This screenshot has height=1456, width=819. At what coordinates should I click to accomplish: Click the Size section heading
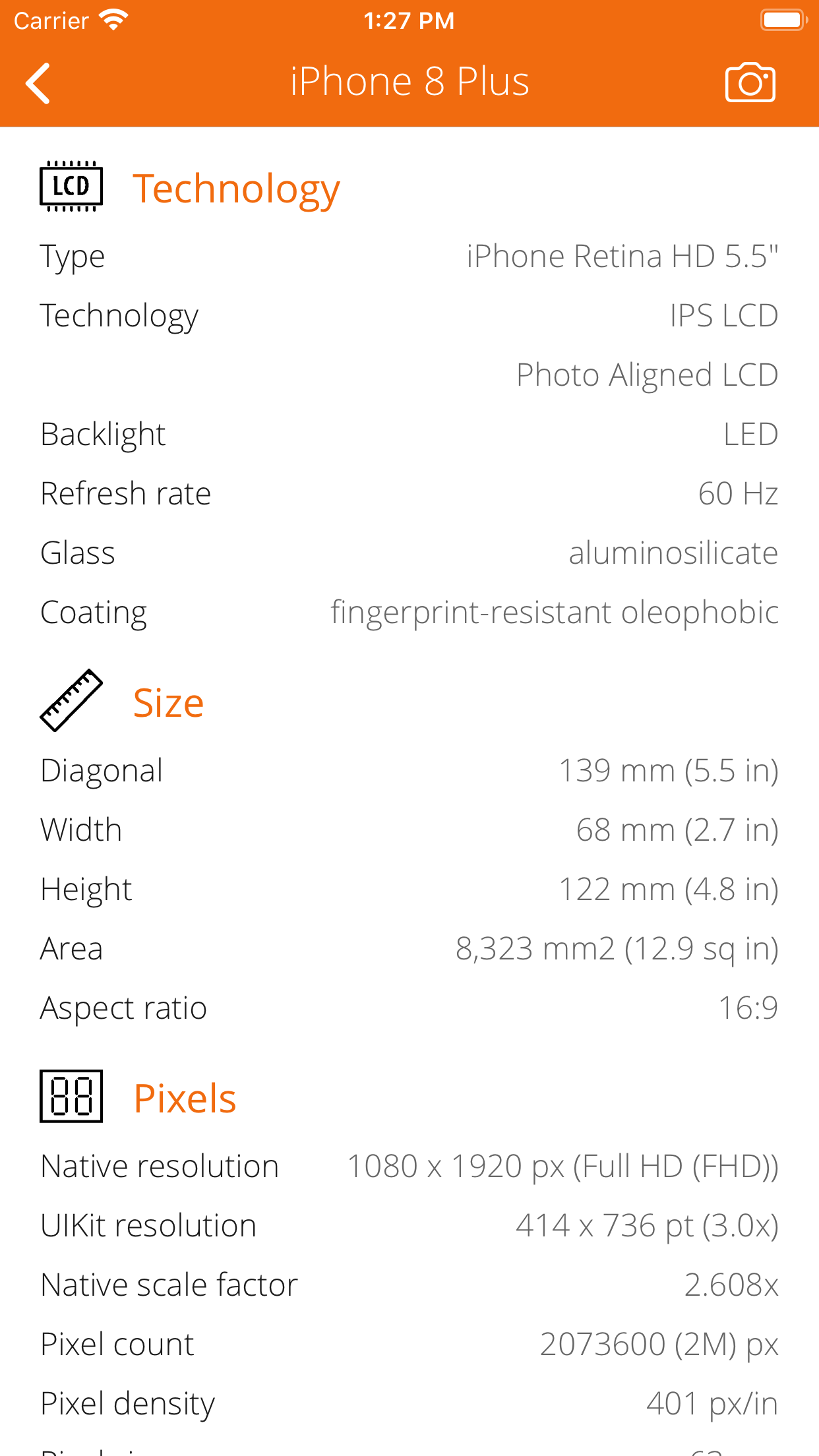pos(168,702)
